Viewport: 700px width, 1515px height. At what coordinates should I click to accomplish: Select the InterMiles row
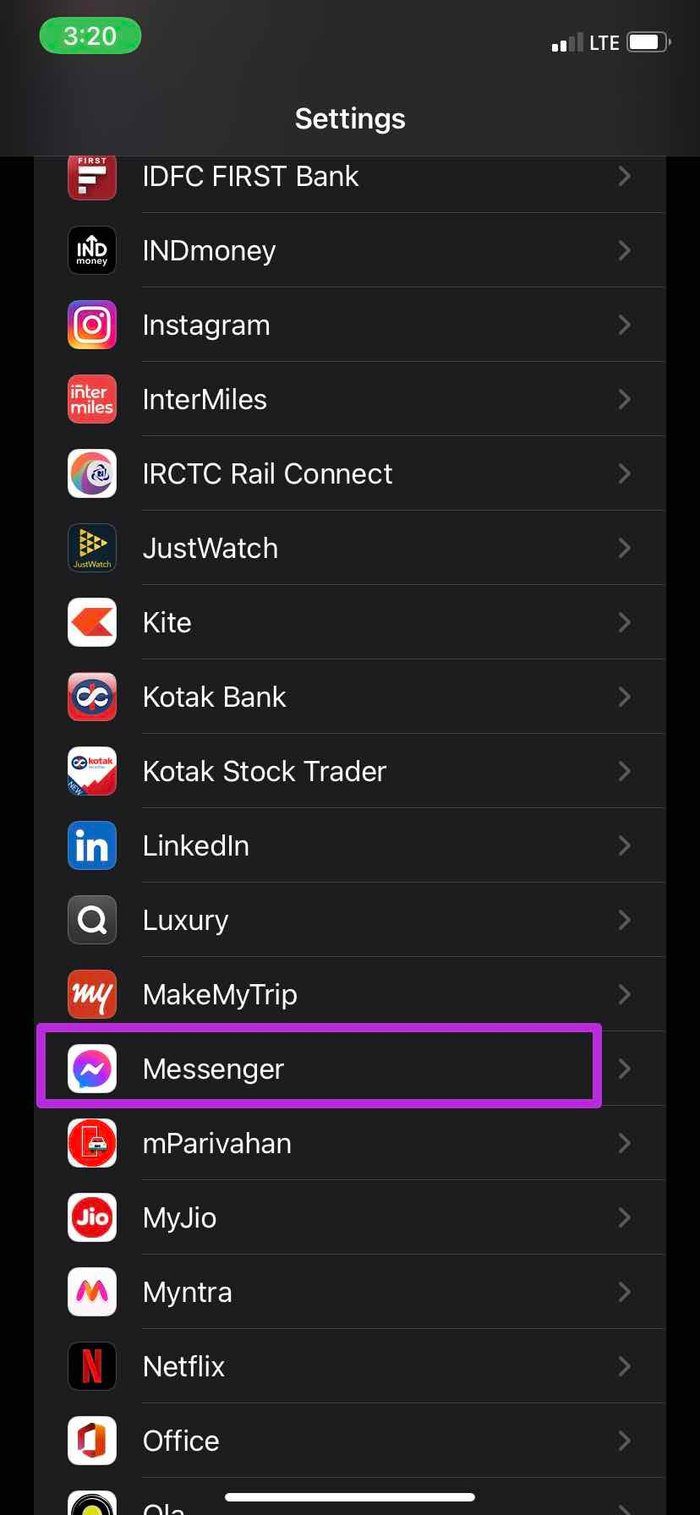350,399
